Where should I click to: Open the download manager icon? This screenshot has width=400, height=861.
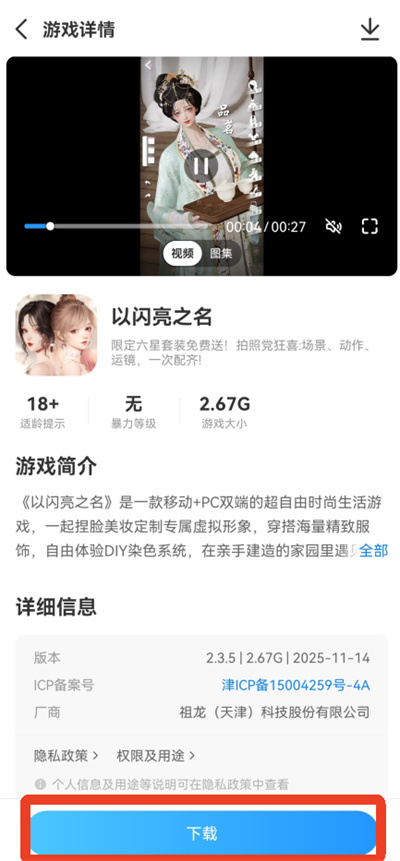370,29
